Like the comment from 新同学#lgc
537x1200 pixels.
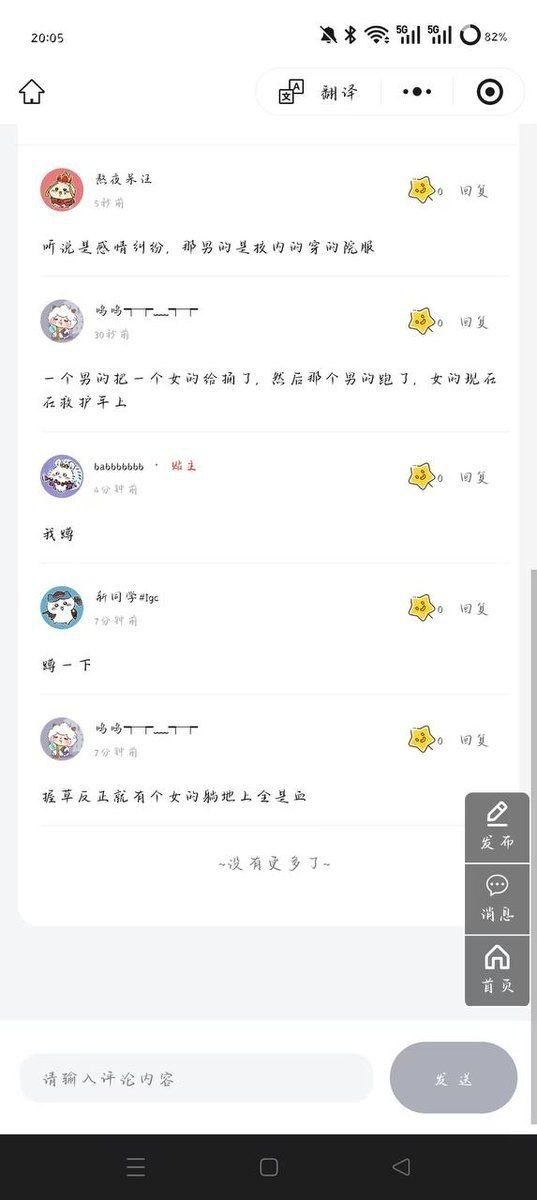(424, 608)
